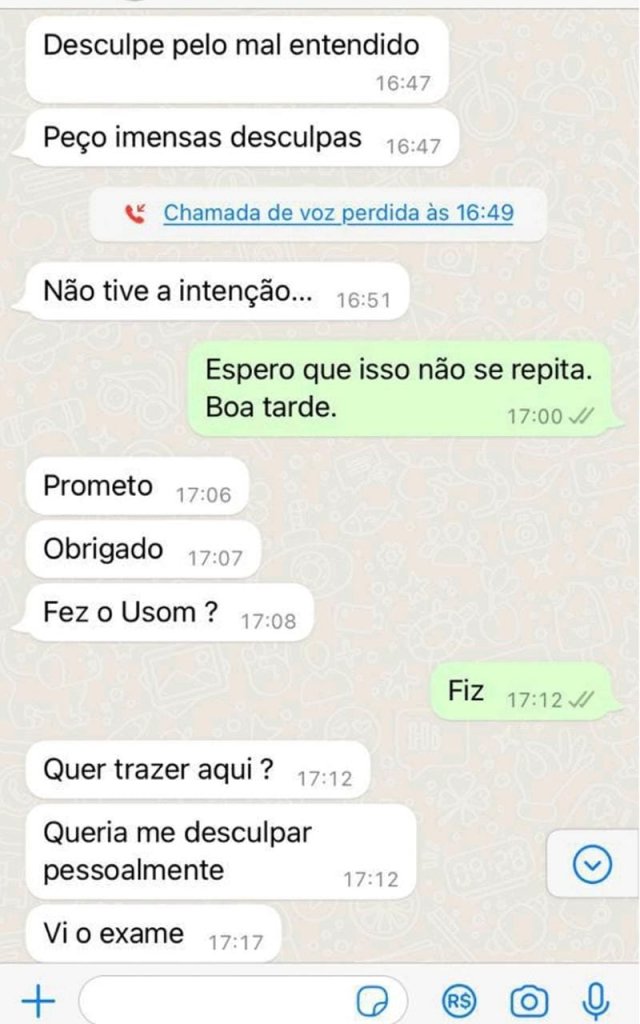Open the sticker picker in the message field

(373, 1000)
